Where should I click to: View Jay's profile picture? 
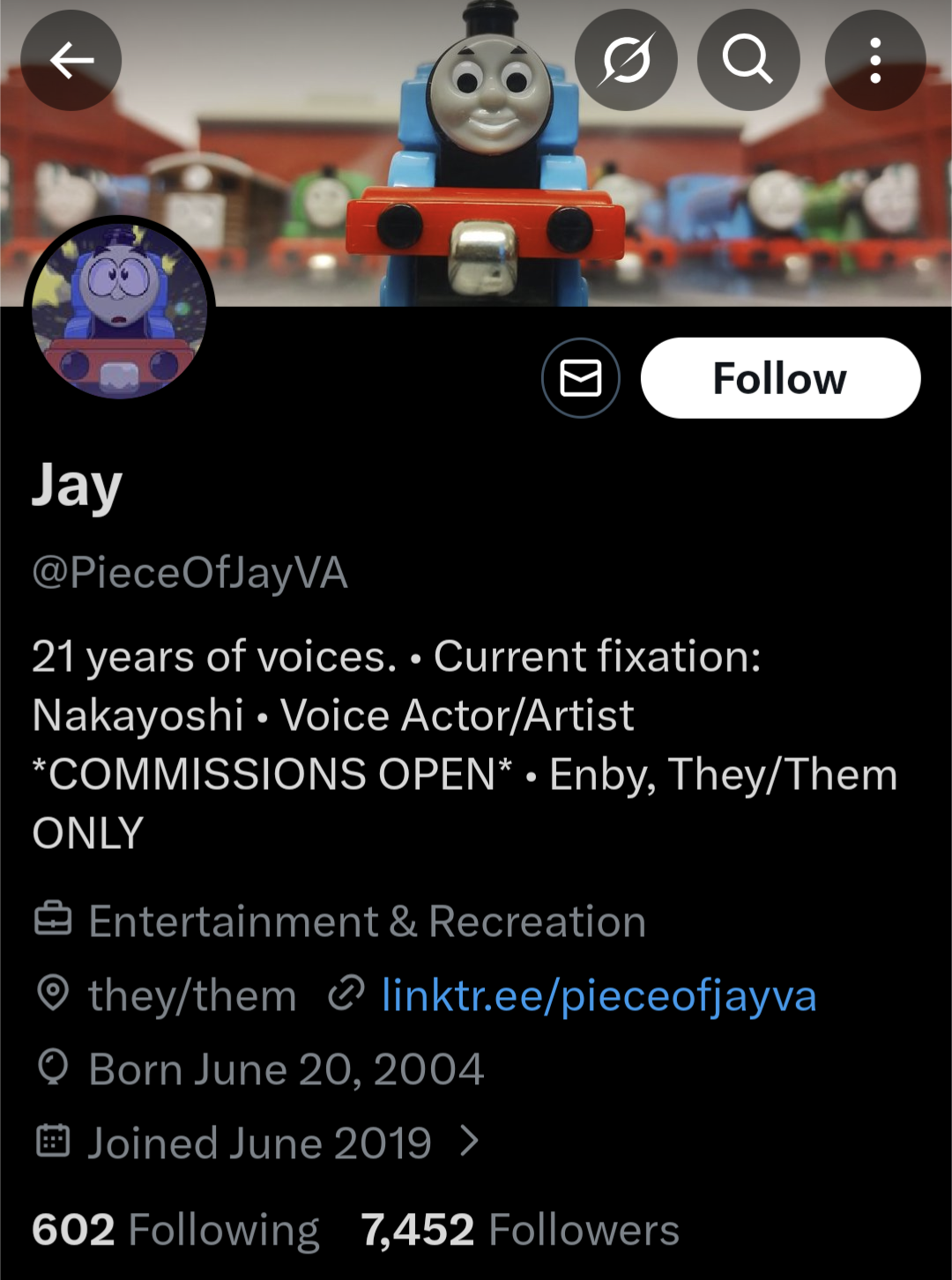click(120, 310)
